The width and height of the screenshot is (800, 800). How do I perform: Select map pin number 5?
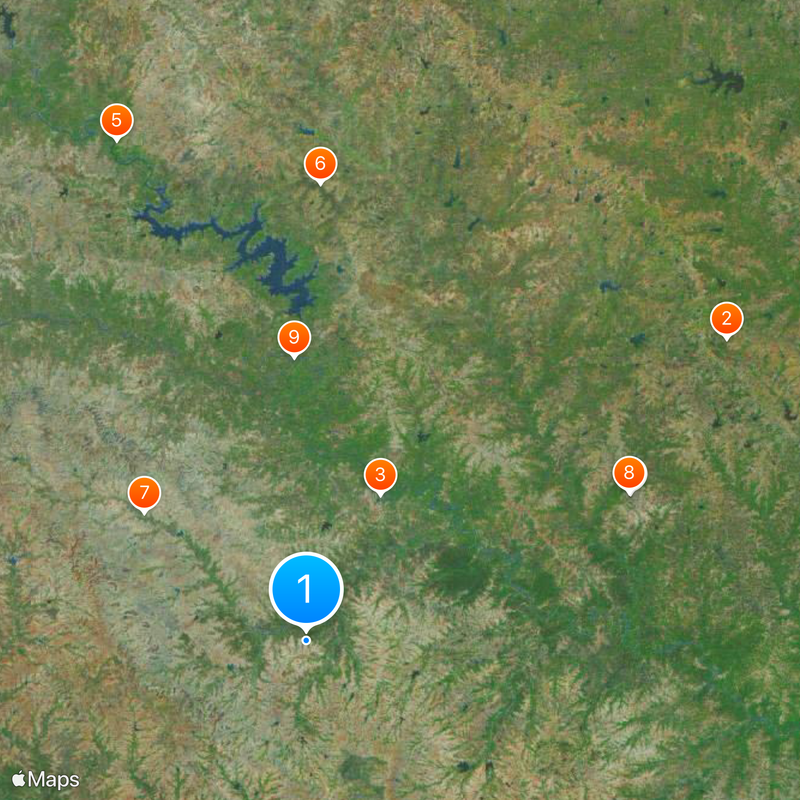(x=117, y=122)
